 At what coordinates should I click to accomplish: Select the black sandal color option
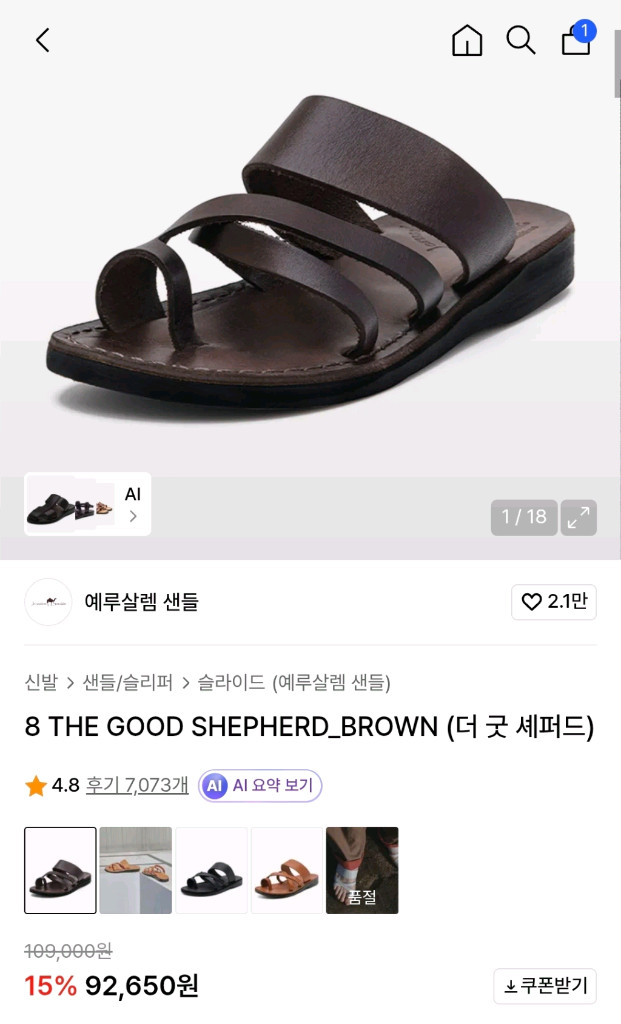211,870
